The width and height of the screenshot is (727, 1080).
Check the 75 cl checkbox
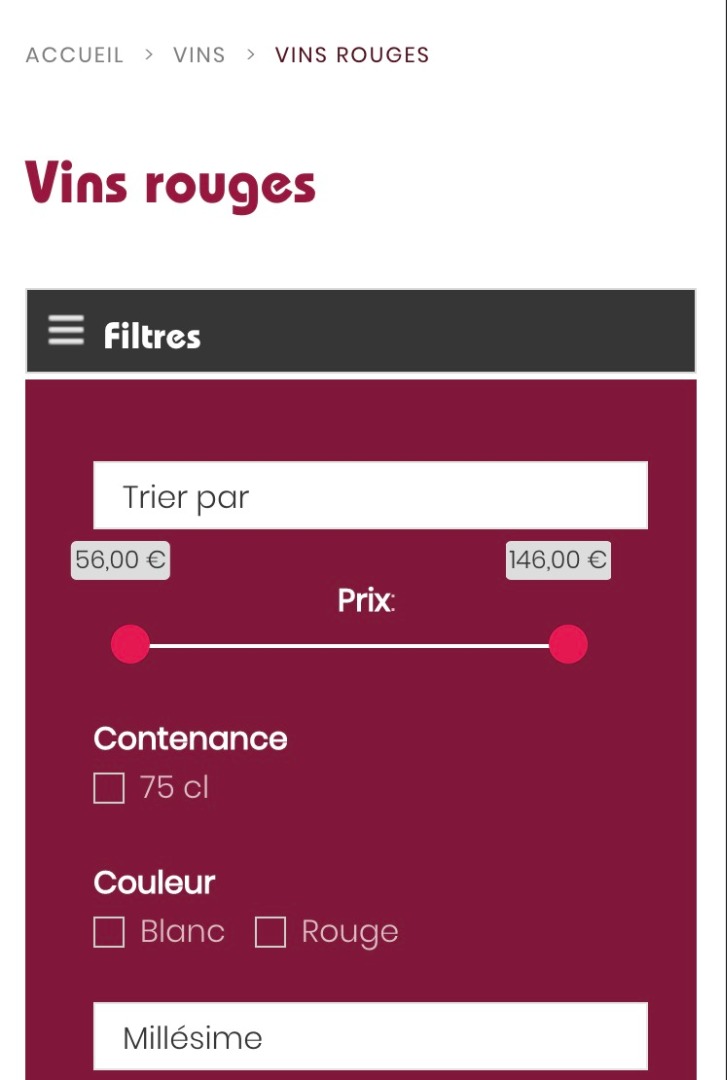(x=109, y=788)
